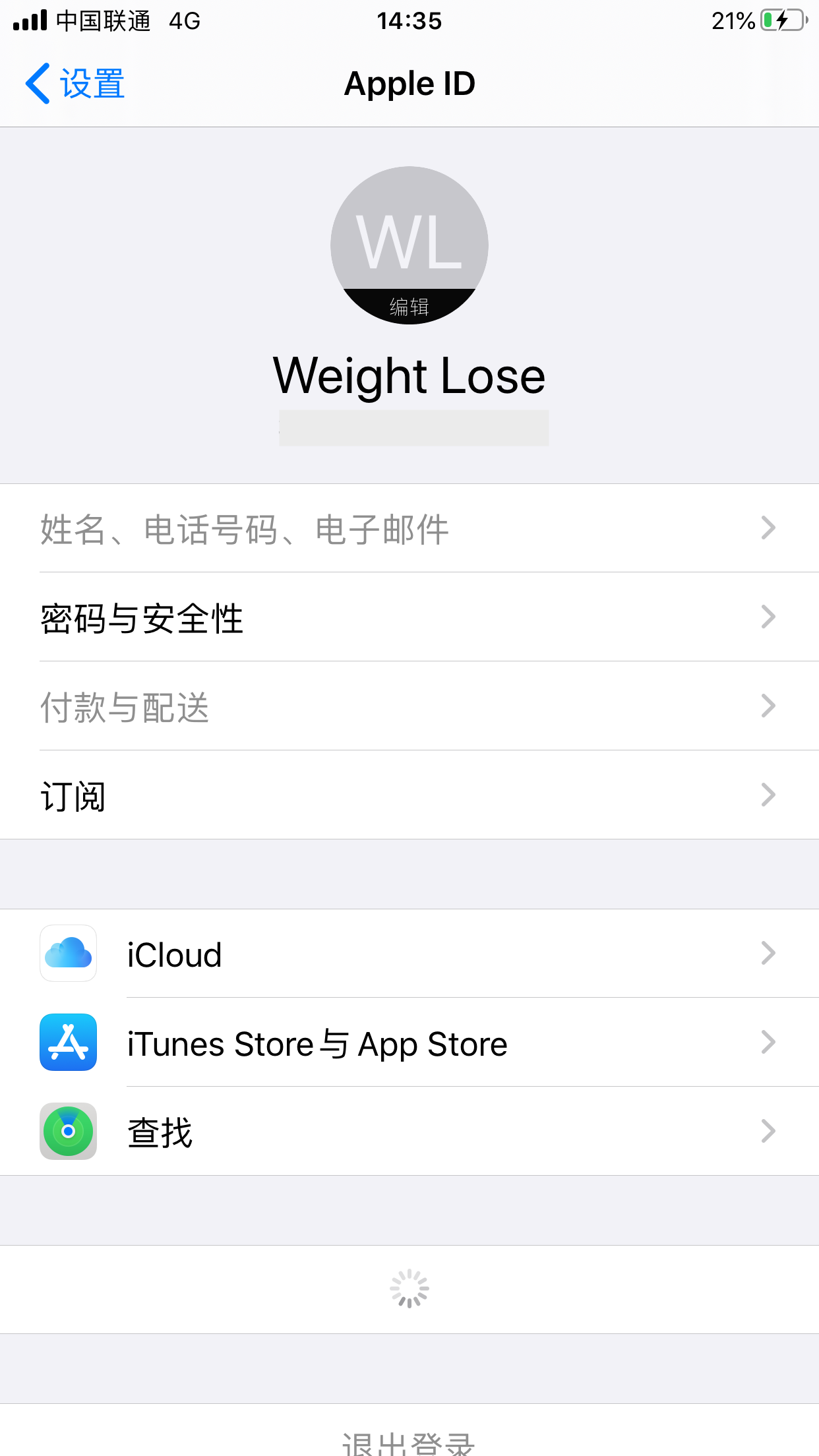
Task: Open 订阅 subscriptions
Action: (x=409, y=795)
